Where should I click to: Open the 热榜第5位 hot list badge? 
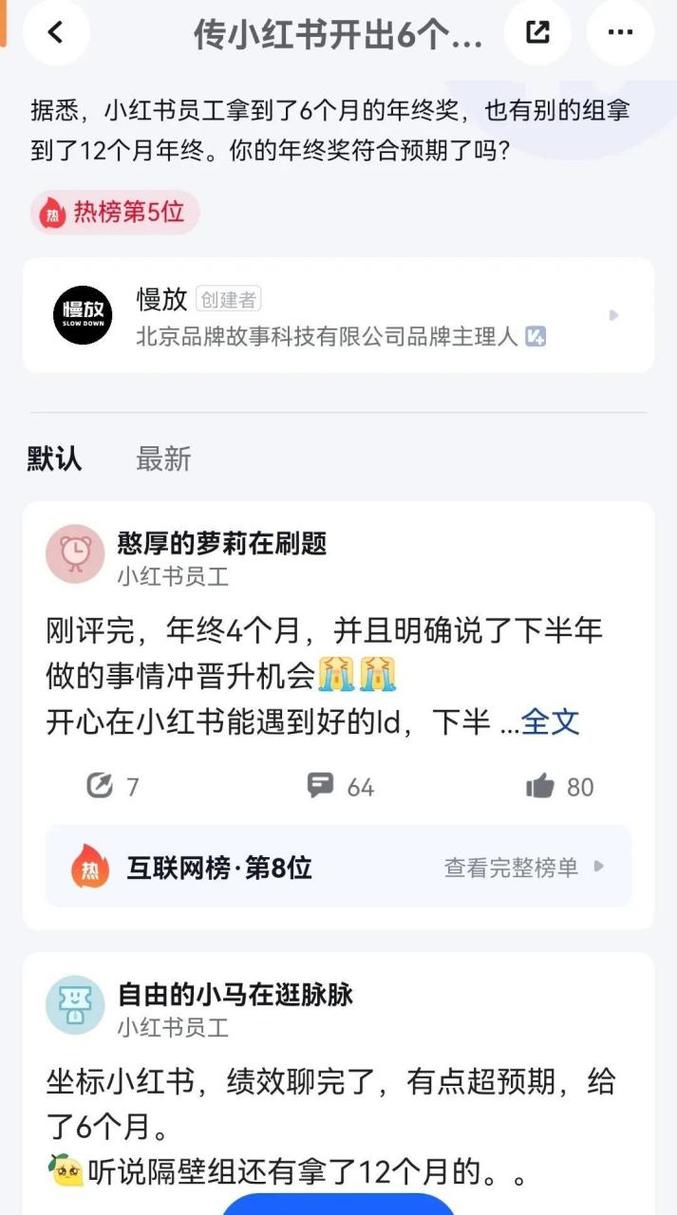(114, 212)
